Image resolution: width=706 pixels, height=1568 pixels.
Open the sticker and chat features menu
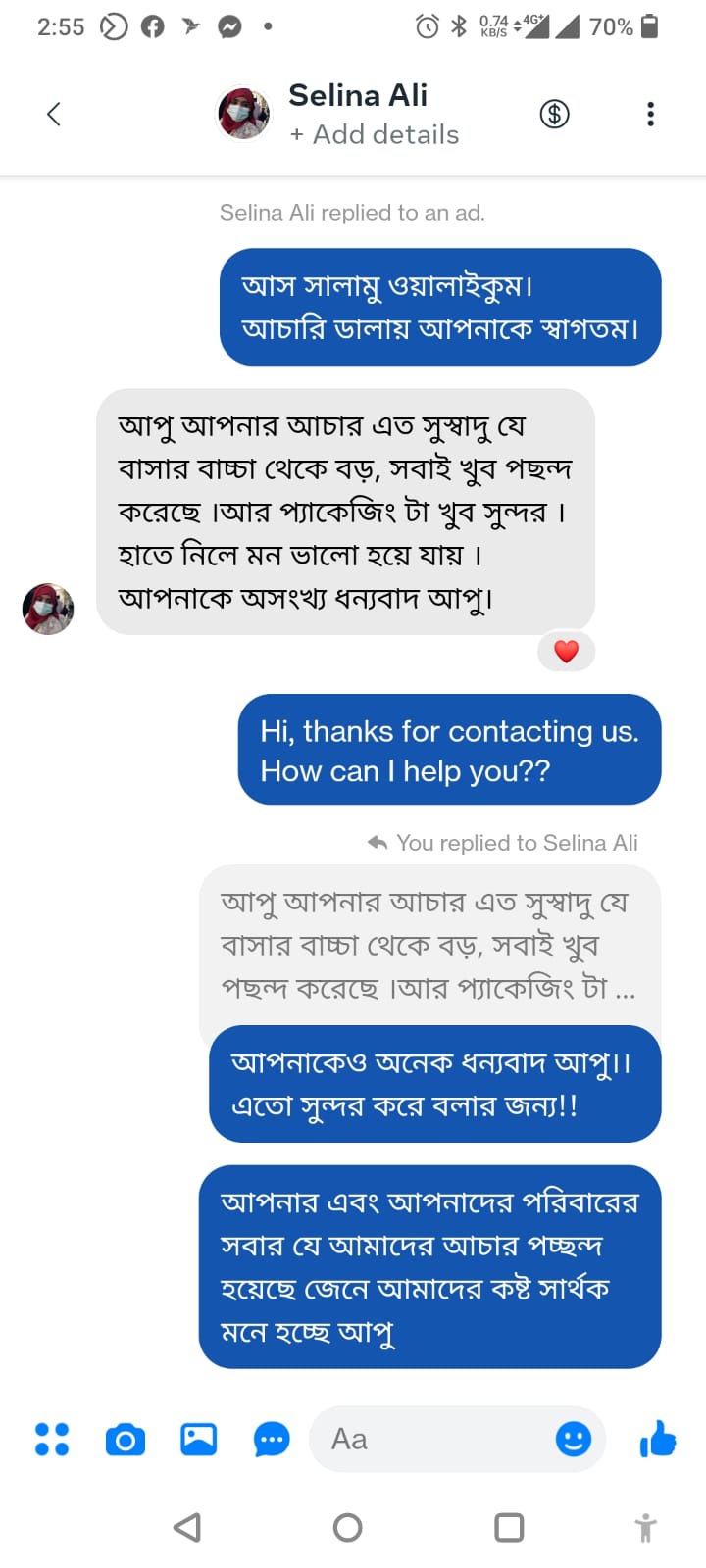tap(272, 1439)
